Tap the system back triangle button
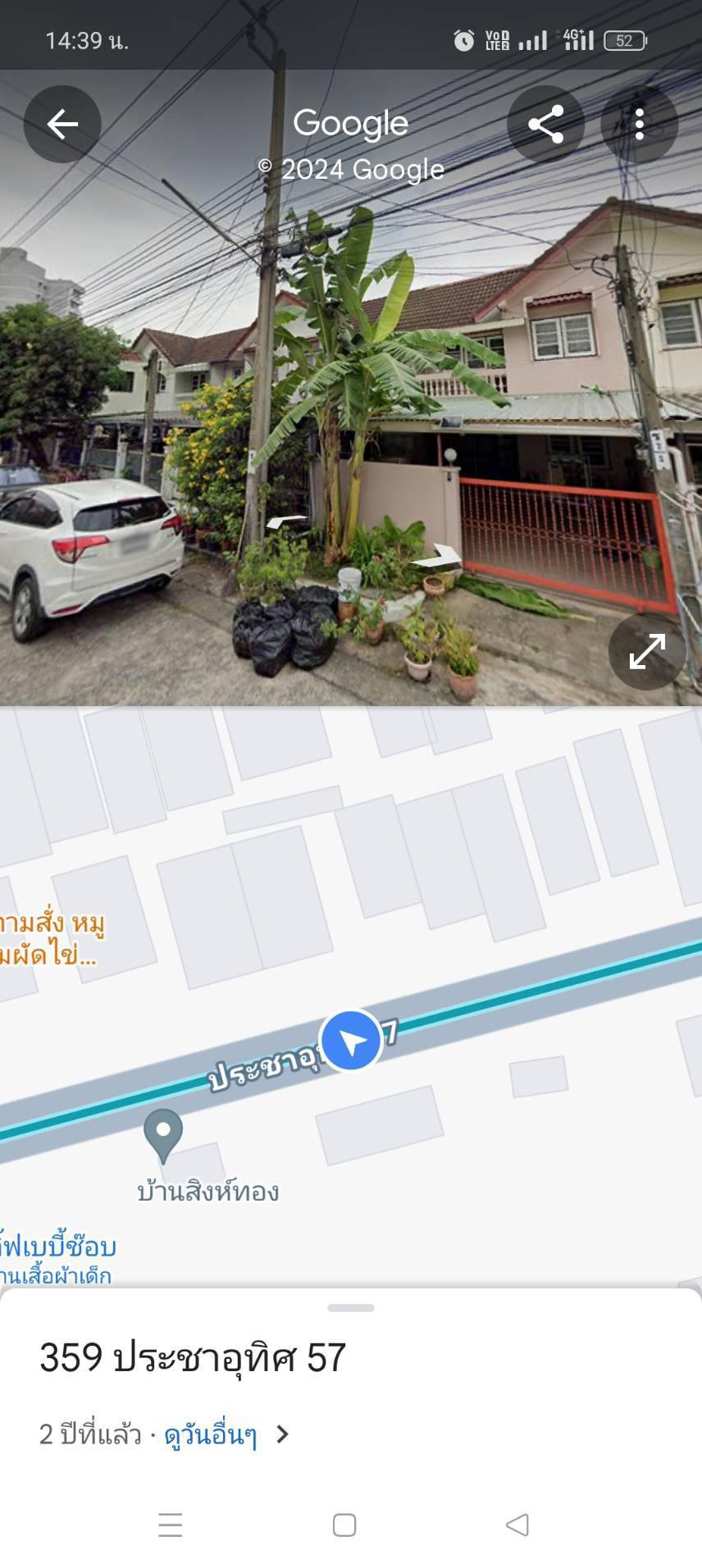Screen dimensions: 702x1568 pos(517,1525)
